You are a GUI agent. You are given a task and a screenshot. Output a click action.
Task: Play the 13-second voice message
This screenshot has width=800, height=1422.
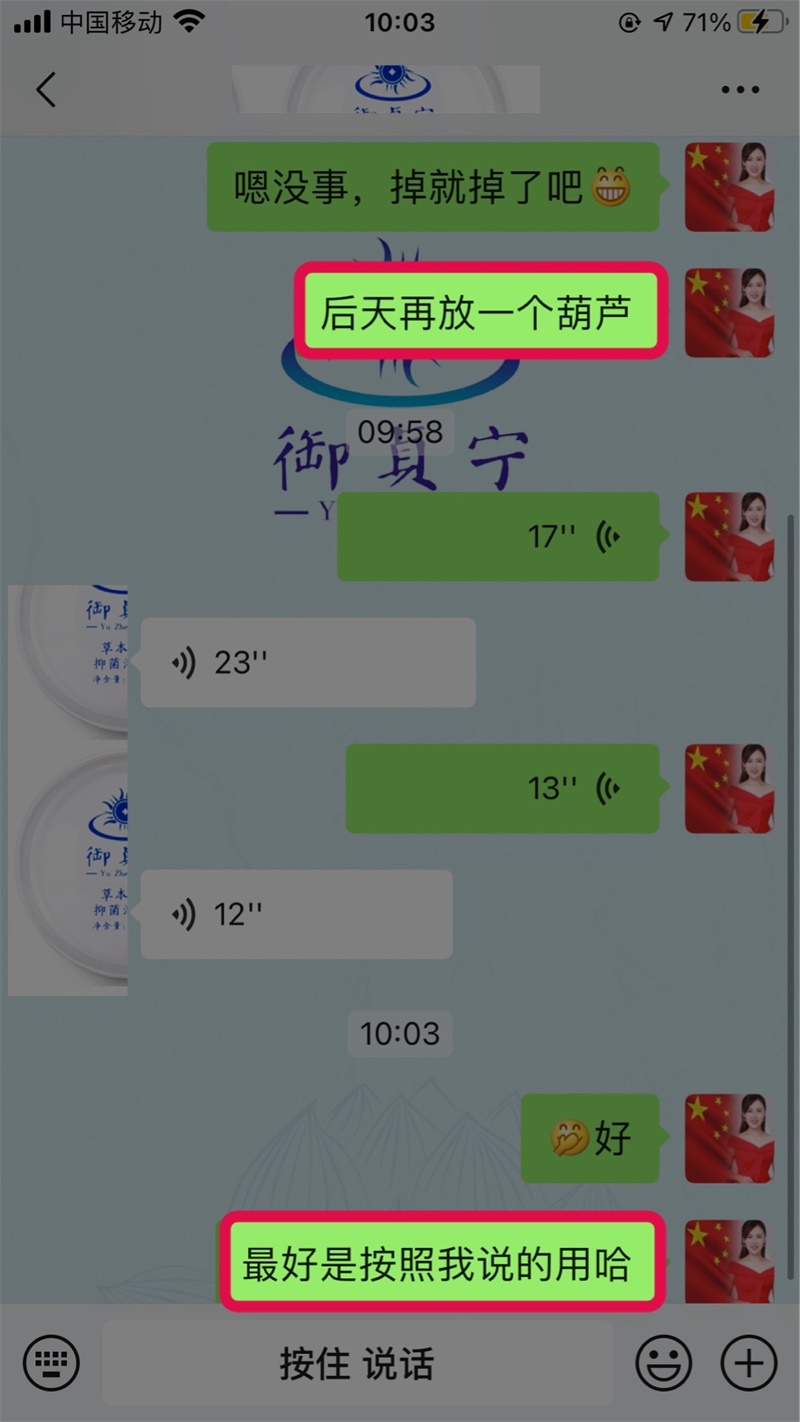pyautogui.click(x=502, y=788)
